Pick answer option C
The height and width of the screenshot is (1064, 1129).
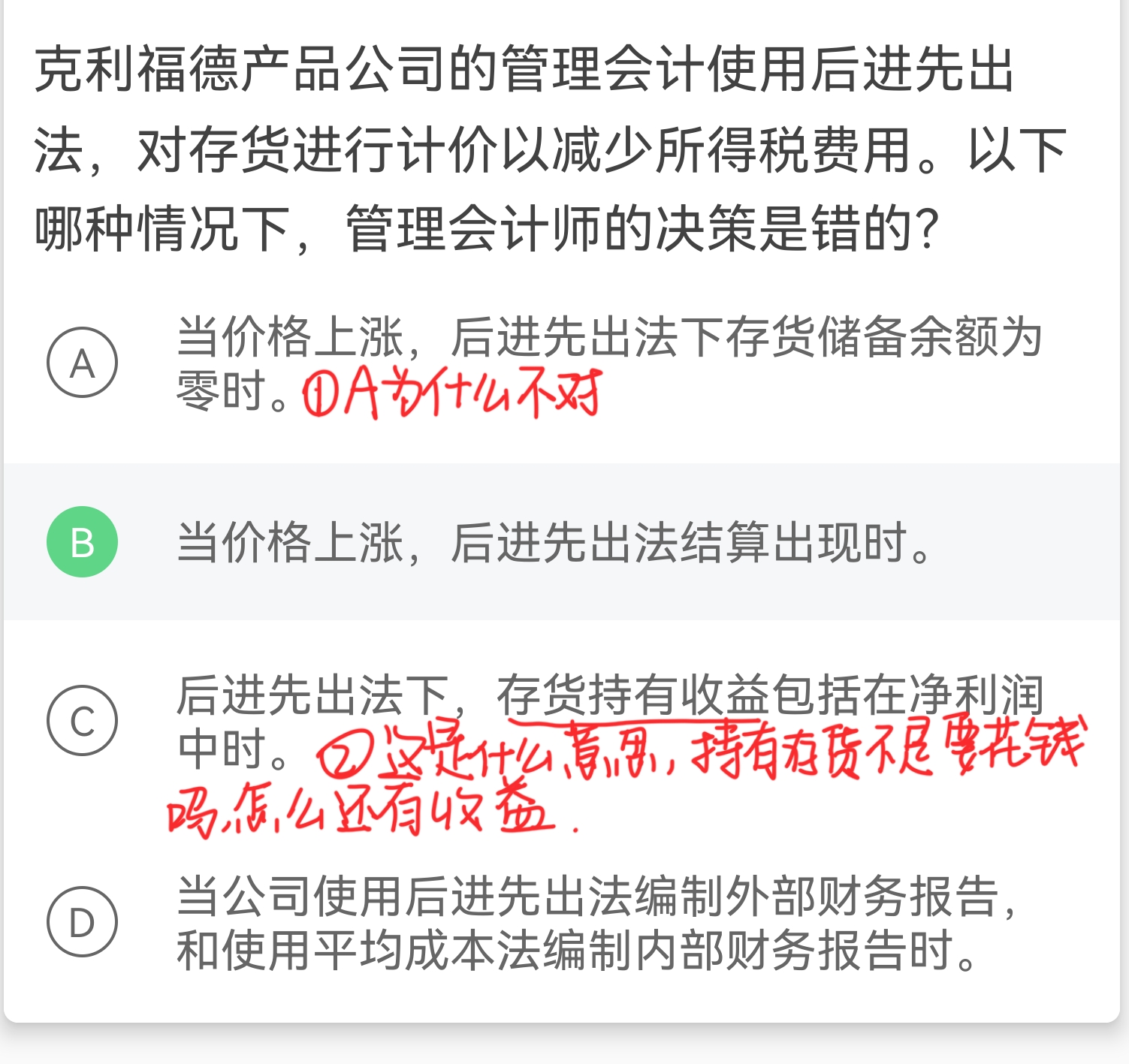tap(82, 720)
